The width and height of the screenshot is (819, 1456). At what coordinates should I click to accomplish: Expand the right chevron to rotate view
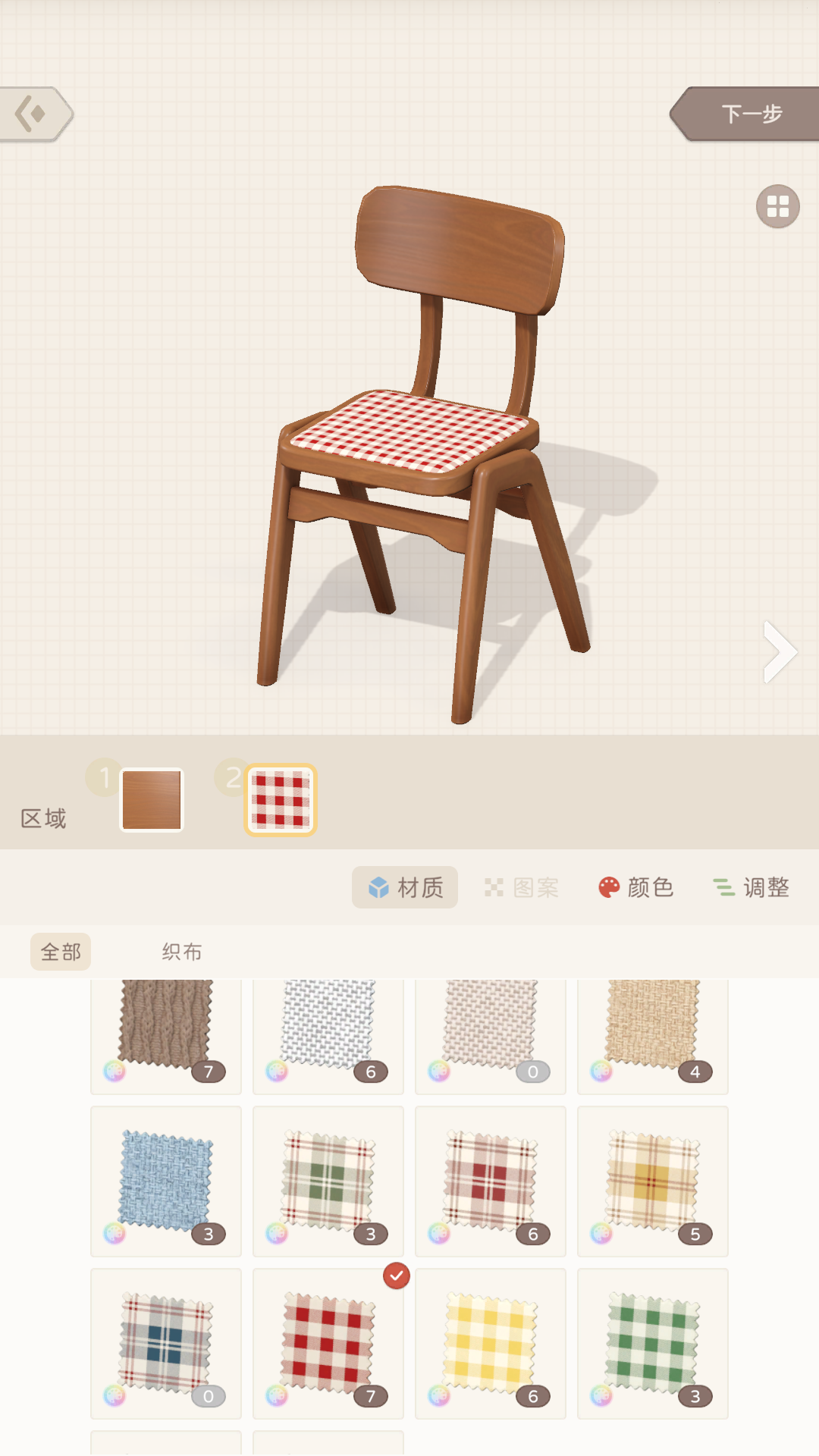[780, 652]
